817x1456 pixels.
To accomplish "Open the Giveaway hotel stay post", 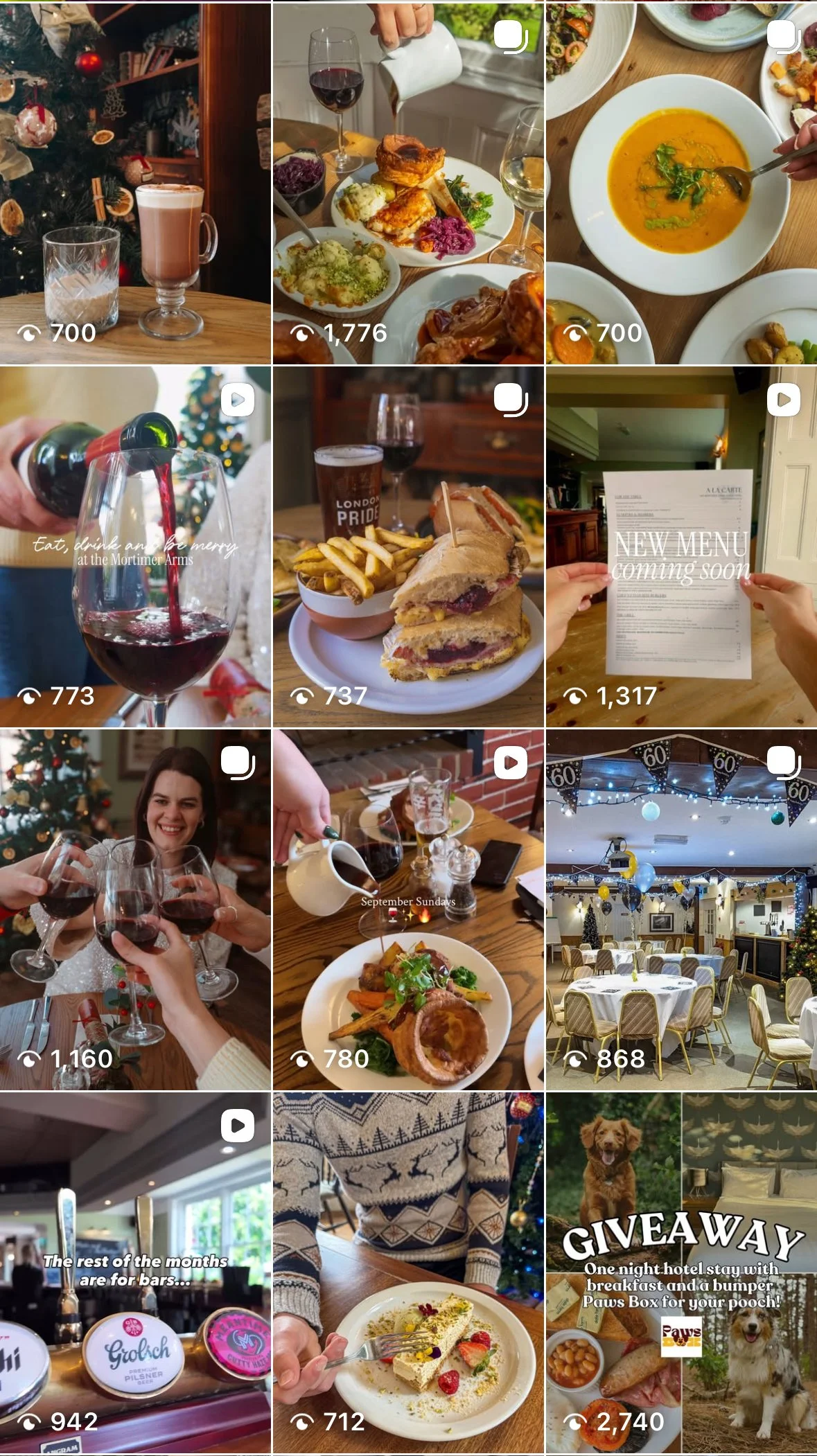I will tap(681, 1273).
